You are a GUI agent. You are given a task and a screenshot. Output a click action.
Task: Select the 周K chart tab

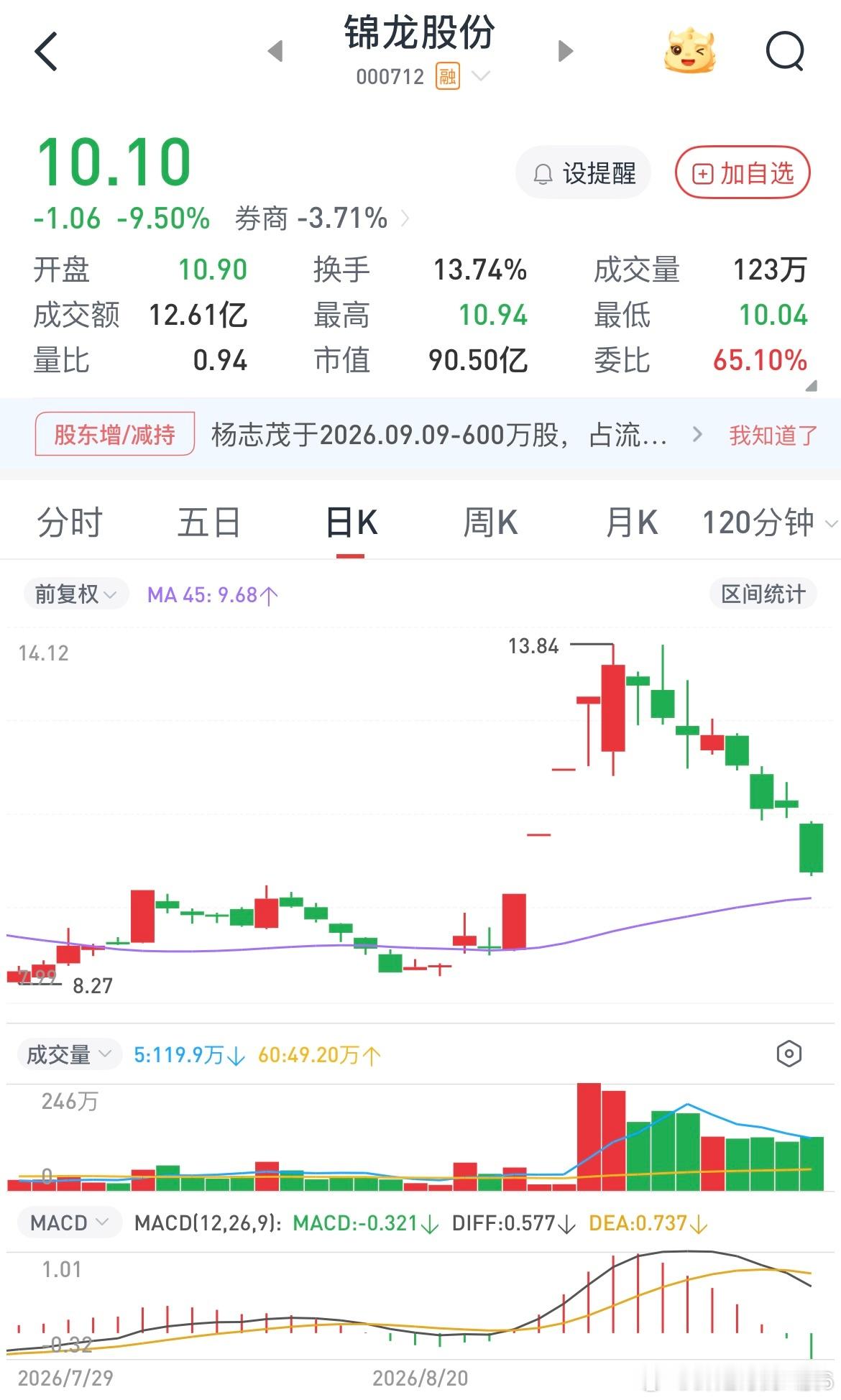490,522
